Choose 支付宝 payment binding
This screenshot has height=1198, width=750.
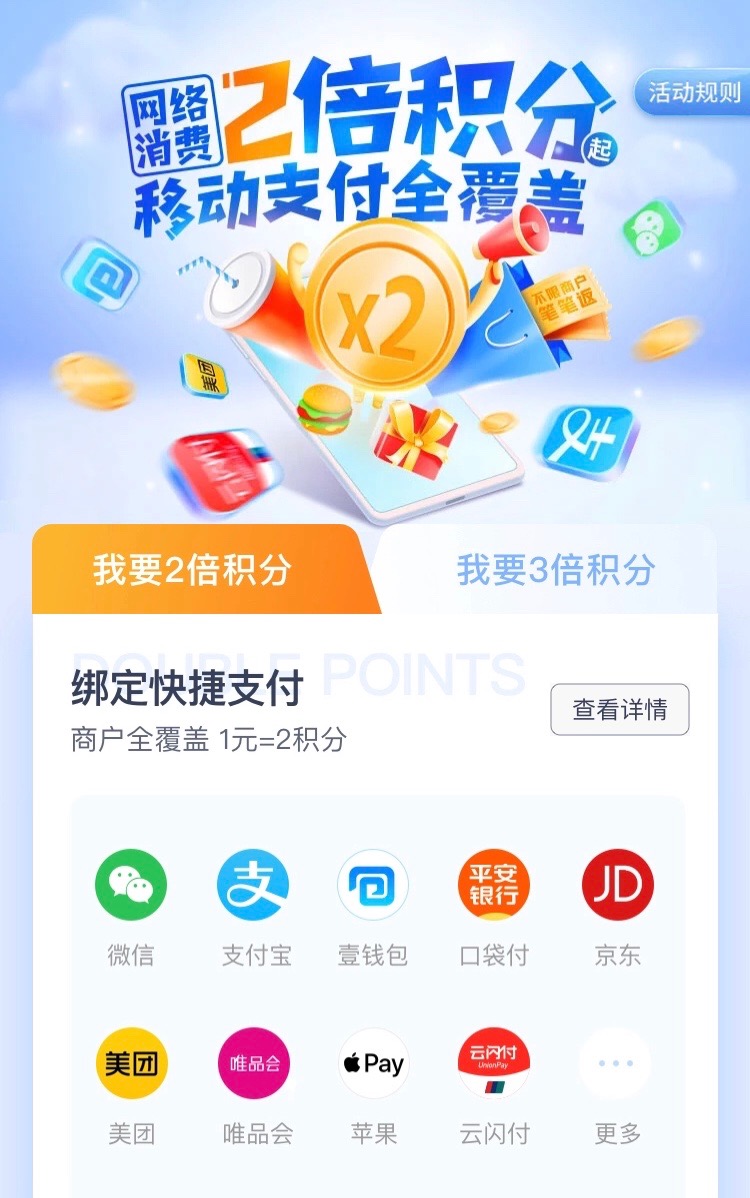point(253,885)
